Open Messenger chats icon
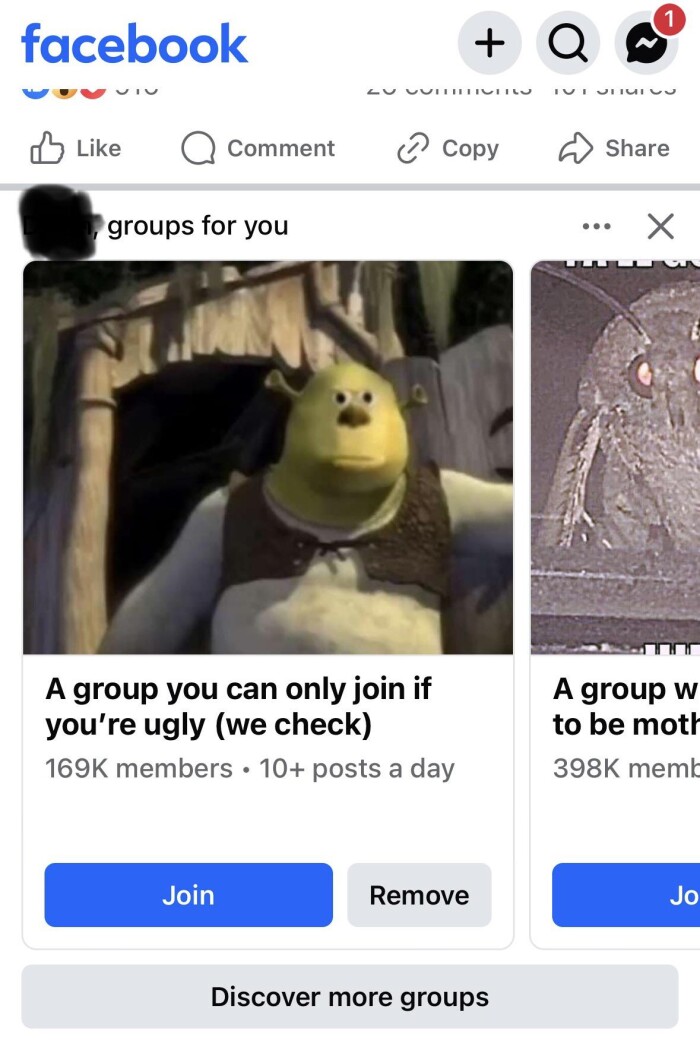 tap(646, 43)
